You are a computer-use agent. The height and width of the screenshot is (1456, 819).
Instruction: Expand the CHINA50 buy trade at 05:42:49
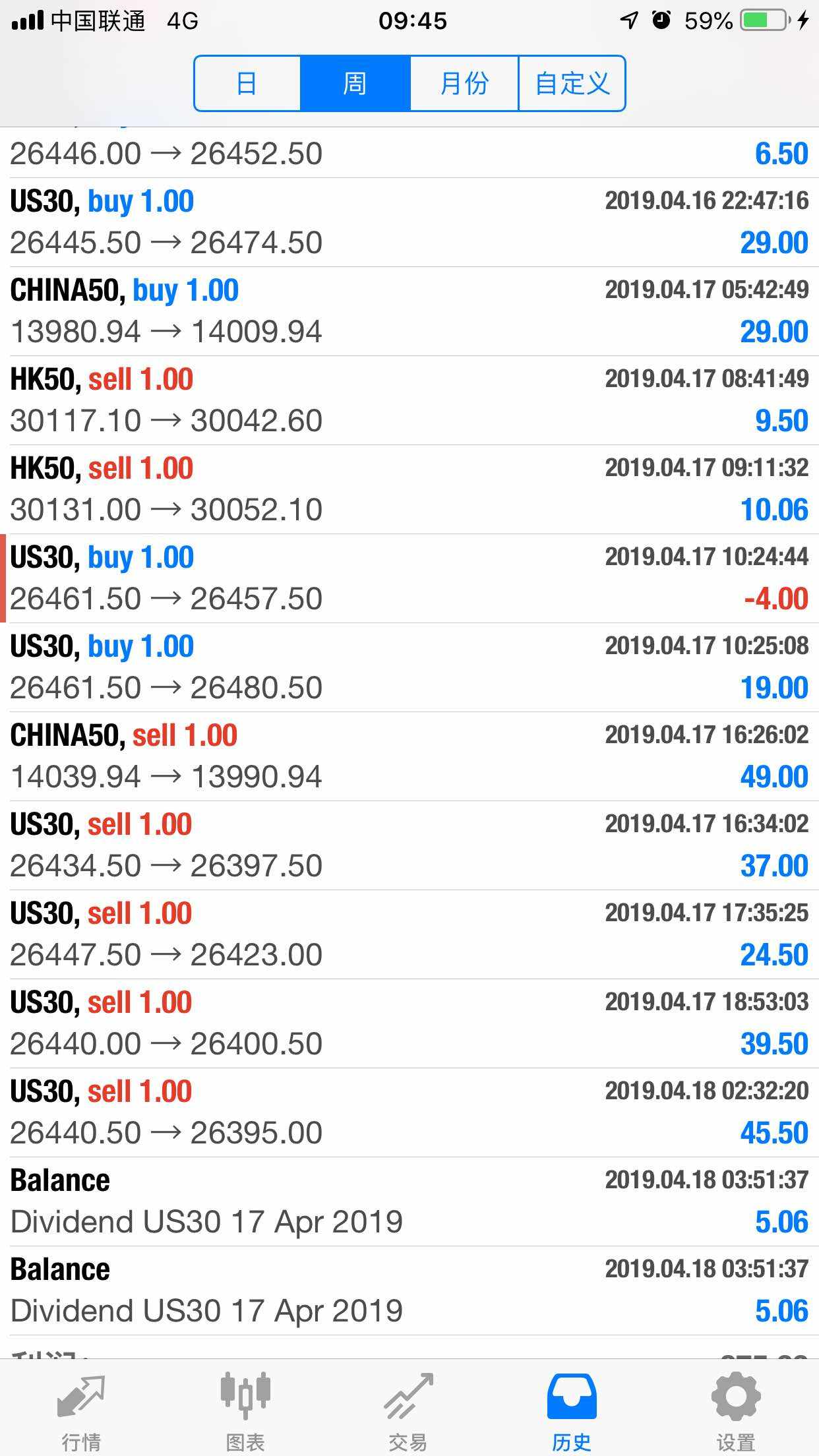(409, 311)
